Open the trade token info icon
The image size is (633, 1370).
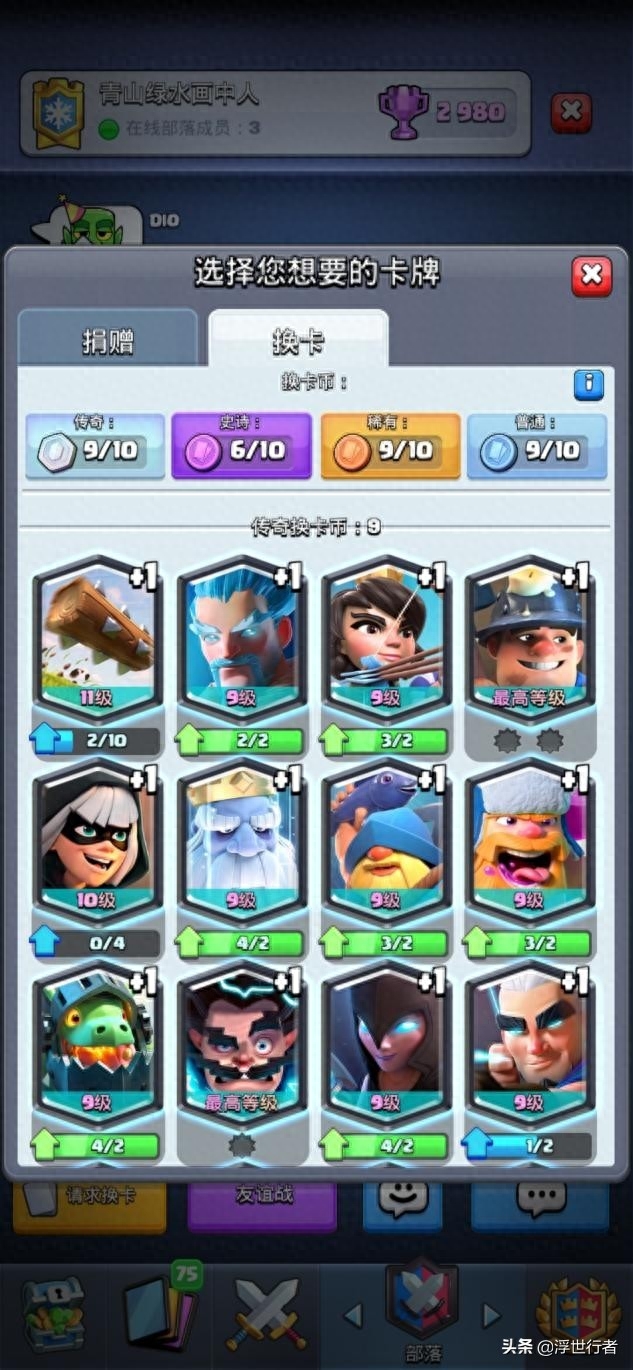pyautogui.click(x=588, y=384)
